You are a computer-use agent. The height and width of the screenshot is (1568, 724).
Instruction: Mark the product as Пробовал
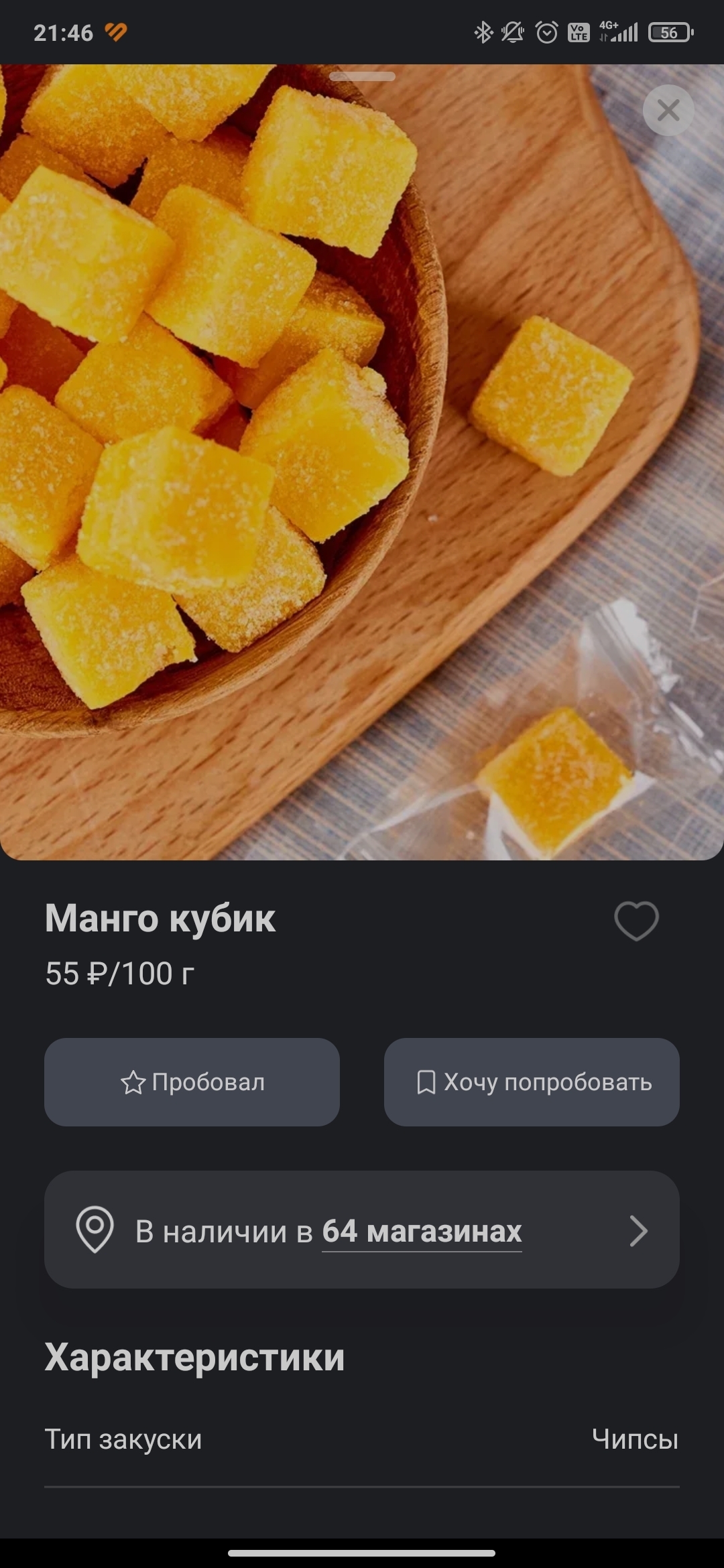pos(192,1082)
